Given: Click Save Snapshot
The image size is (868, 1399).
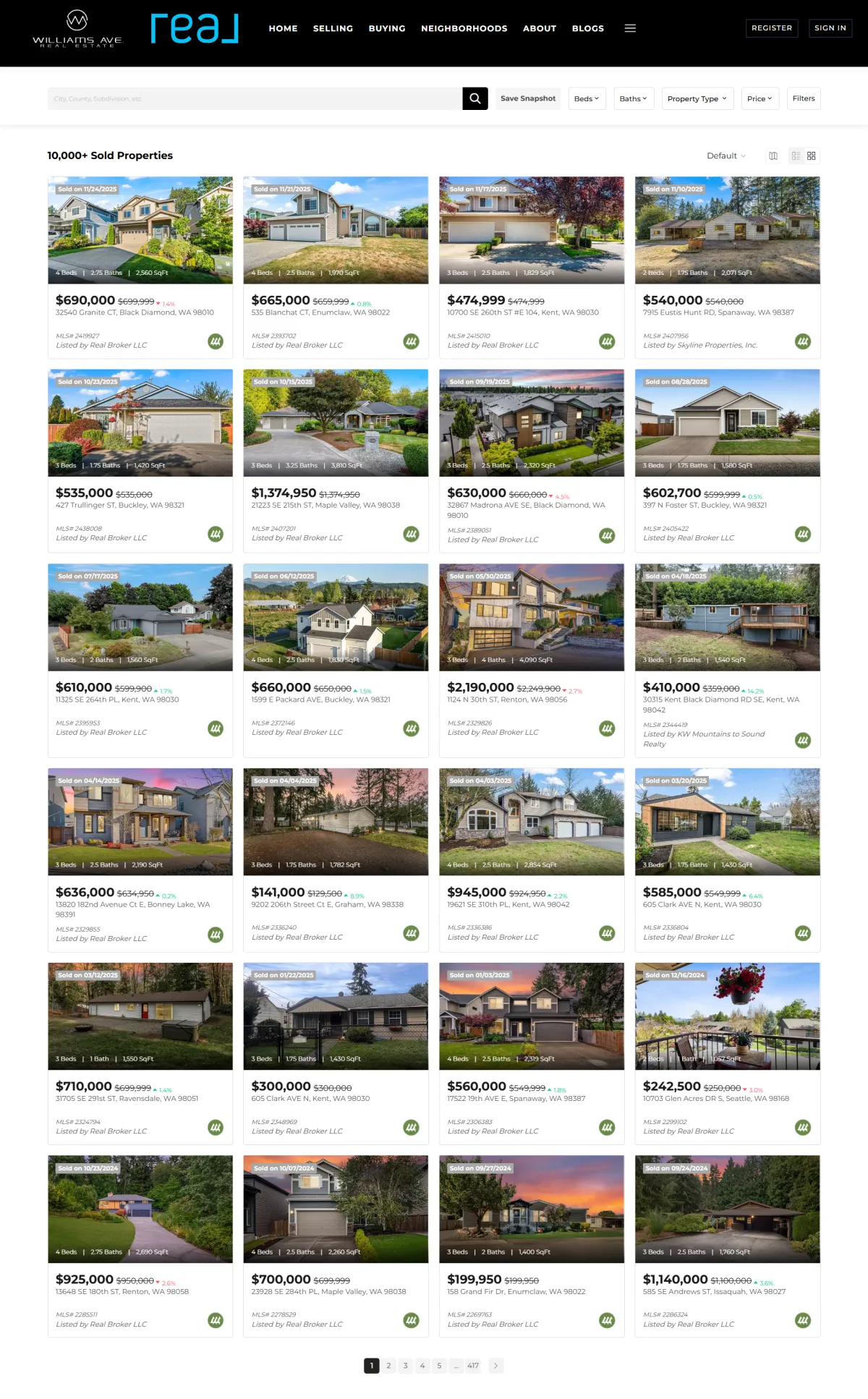Looking at the screenshot, I should [x=528, y=98].
